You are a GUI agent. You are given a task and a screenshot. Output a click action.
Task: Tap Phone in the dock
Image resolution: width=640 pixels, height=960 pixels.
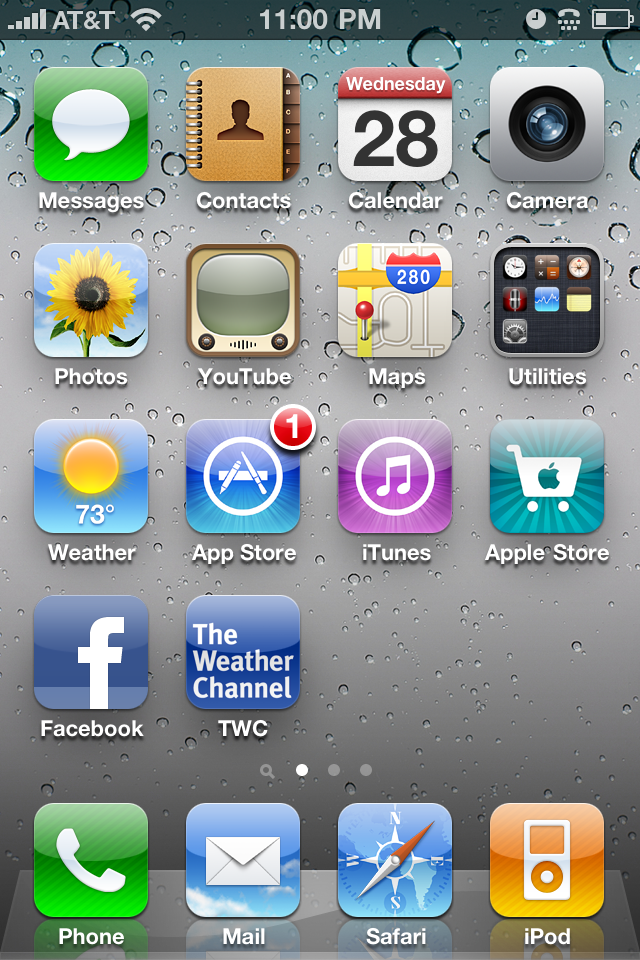point(91,860)
